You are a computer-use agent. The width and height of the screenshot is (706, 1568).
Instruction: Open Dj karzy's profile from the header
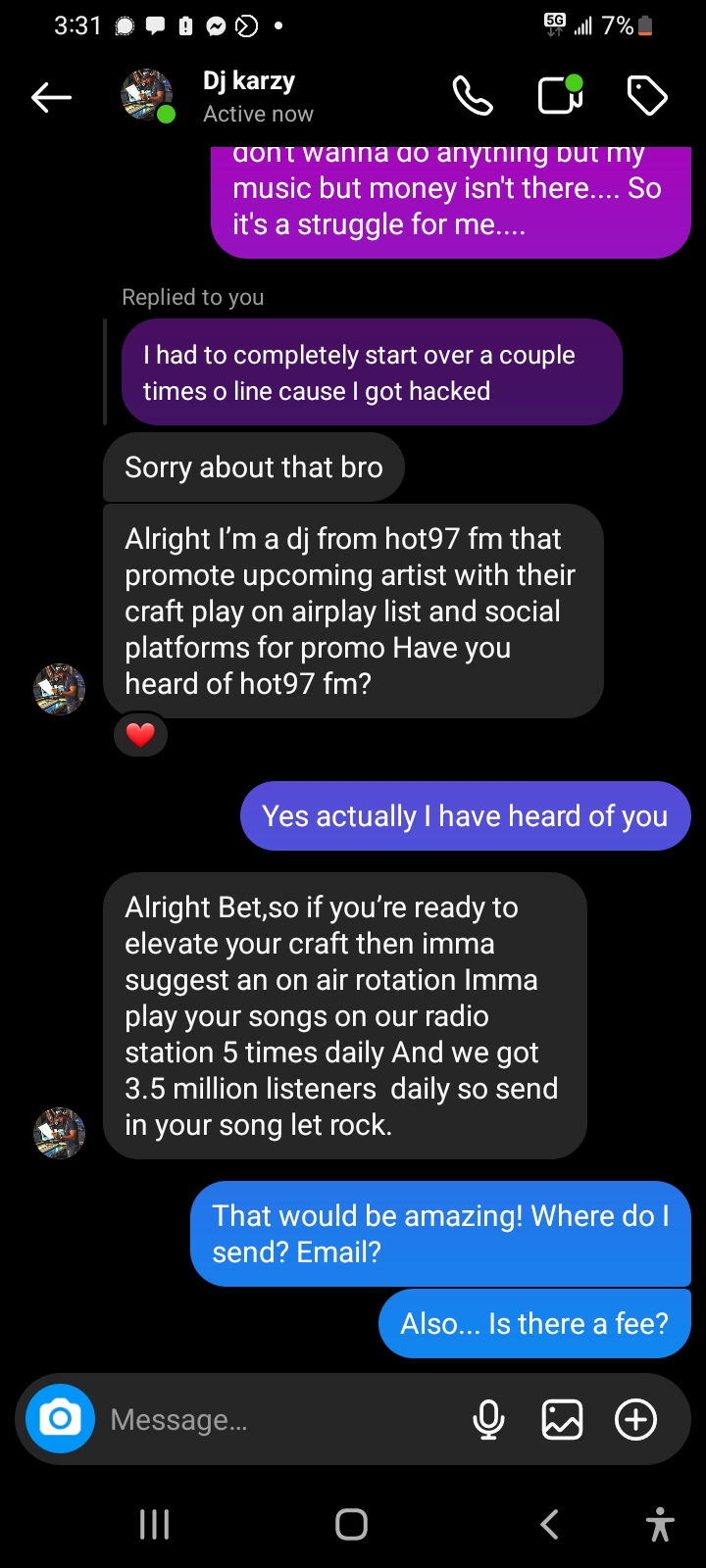point(249,97)
